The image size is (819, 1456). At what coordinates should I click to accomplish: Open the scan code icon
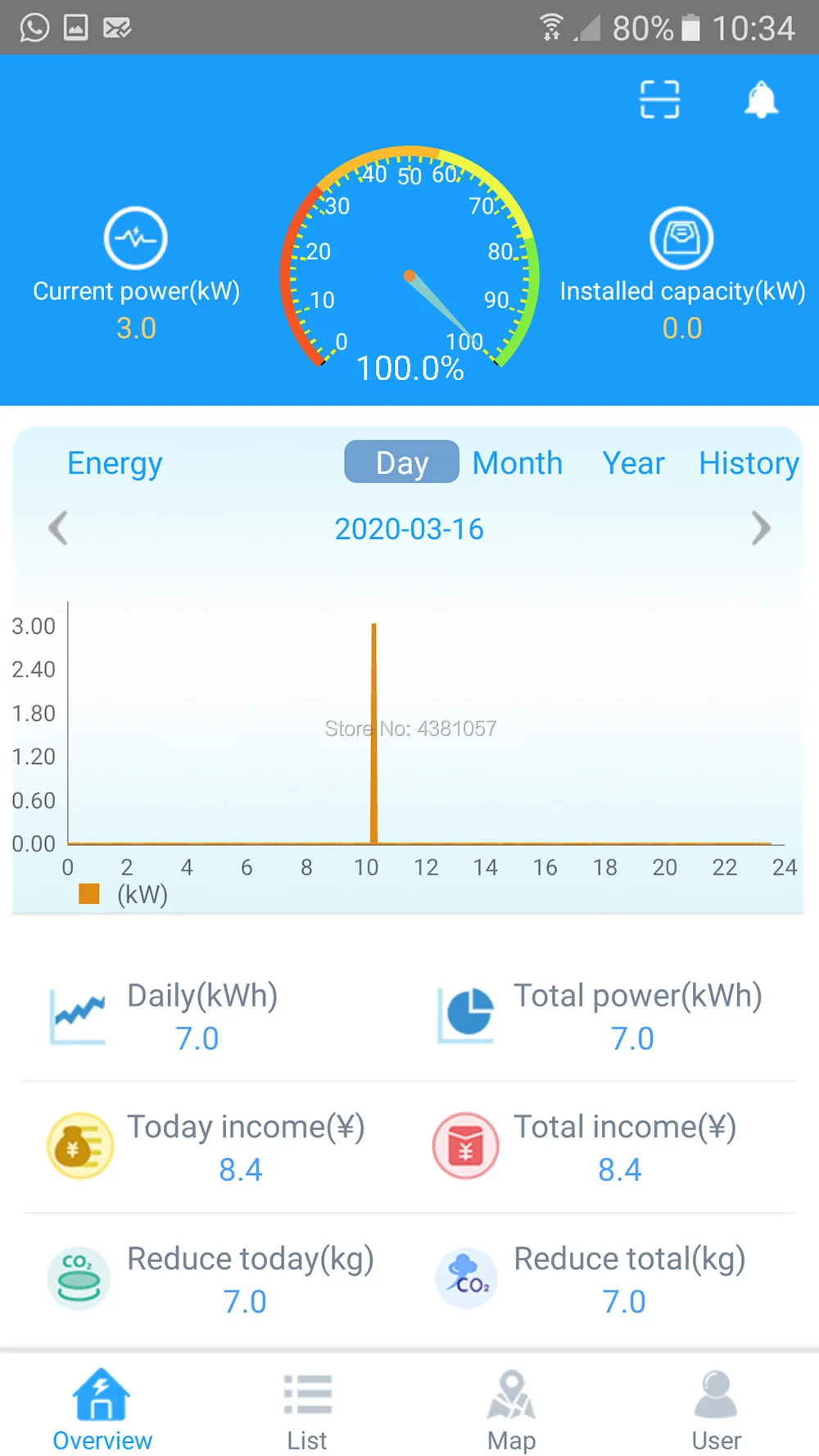coord(659,100)
